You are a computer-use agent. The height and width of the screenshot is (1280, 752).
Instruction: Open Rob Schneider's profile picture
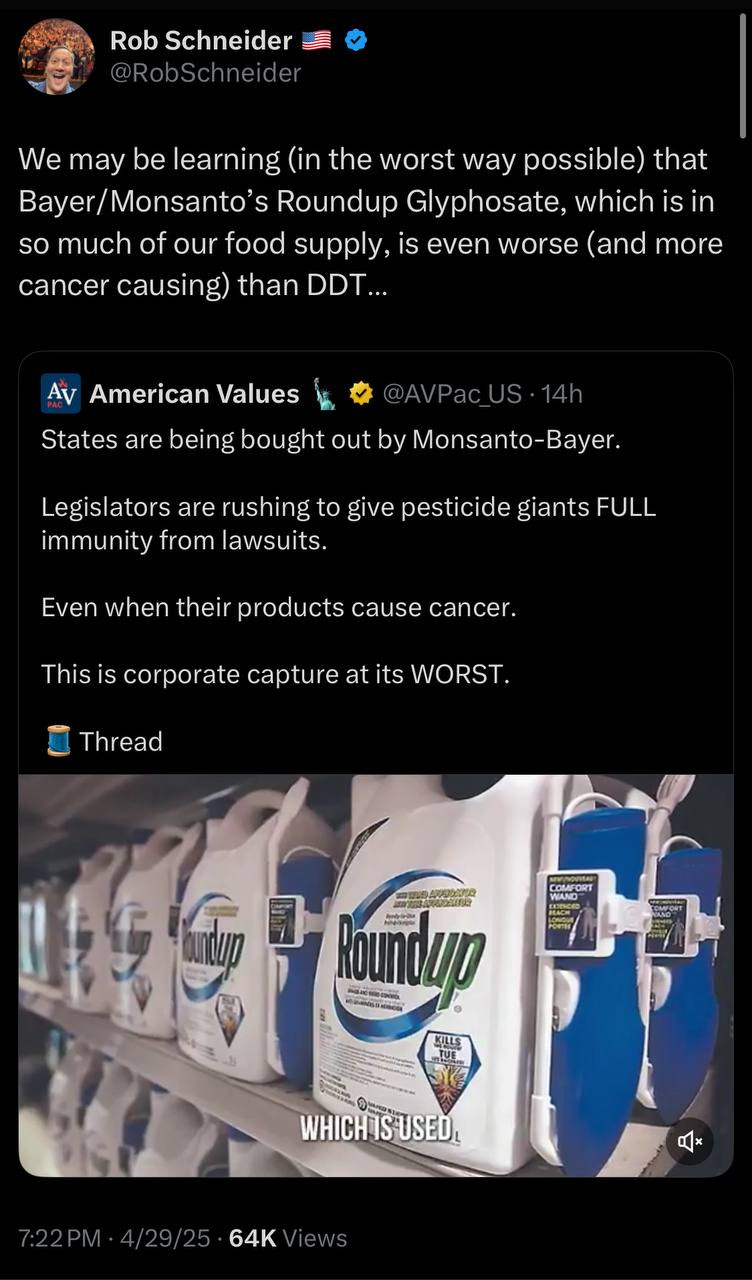click(56, 56)
